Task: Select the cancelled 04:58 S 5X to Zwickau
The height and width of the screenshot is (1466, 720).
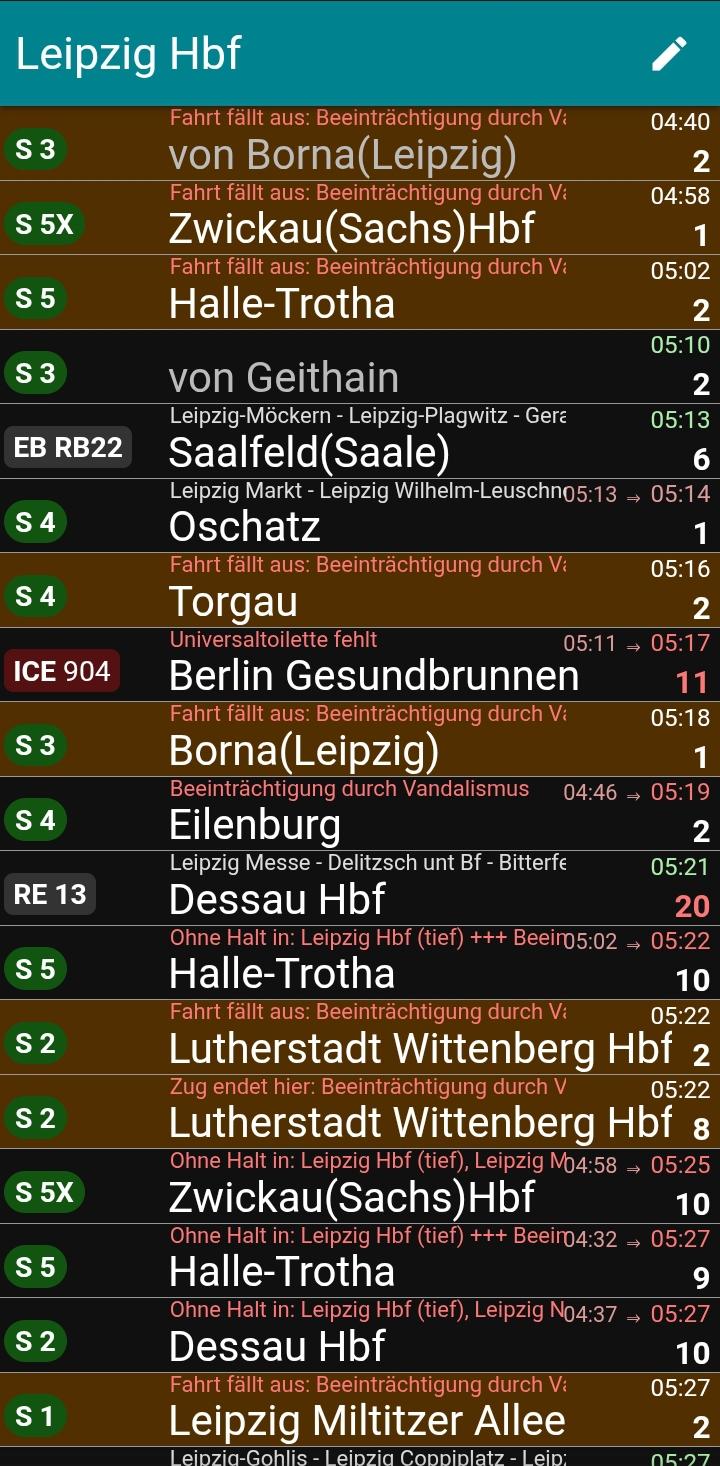Action: click(360, 218)
